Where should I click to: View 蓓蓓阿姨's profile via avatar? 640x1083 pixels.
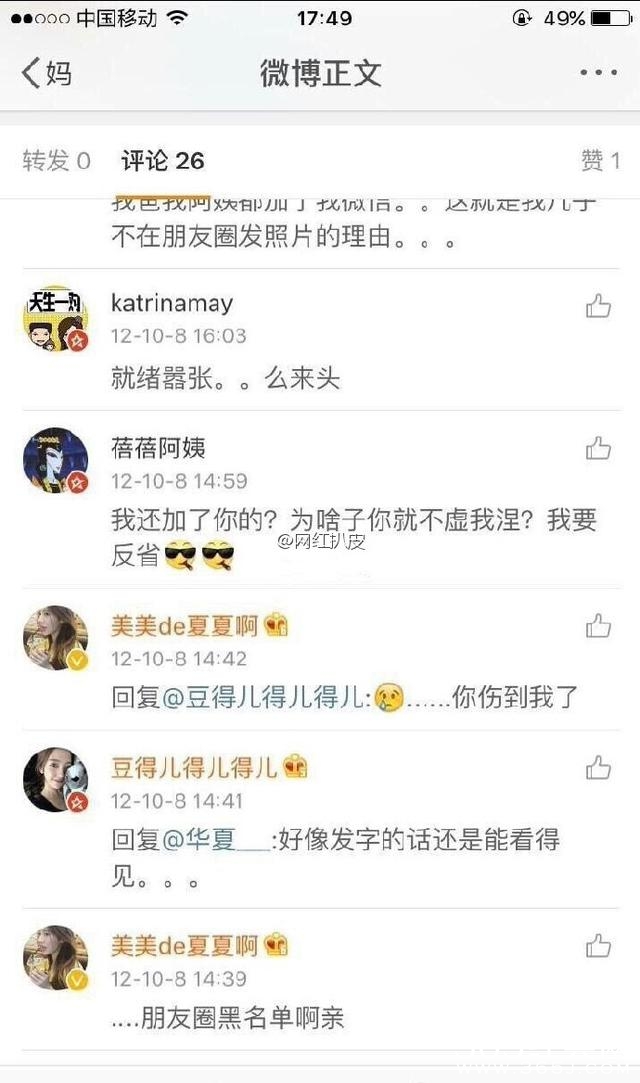(56, 461)
